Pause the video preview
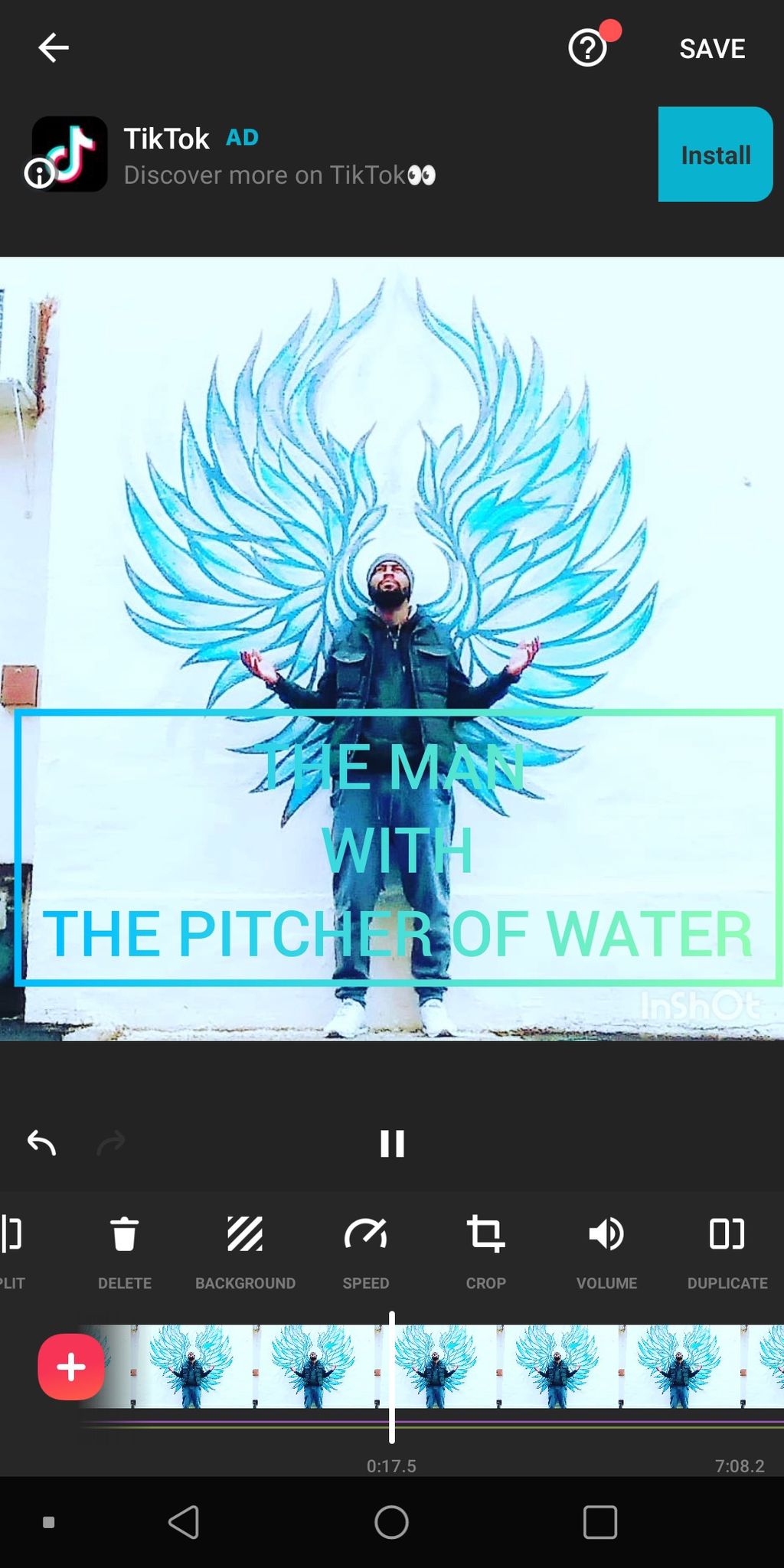Screen dimensions: 784x1568 (x=392, y=1143)
